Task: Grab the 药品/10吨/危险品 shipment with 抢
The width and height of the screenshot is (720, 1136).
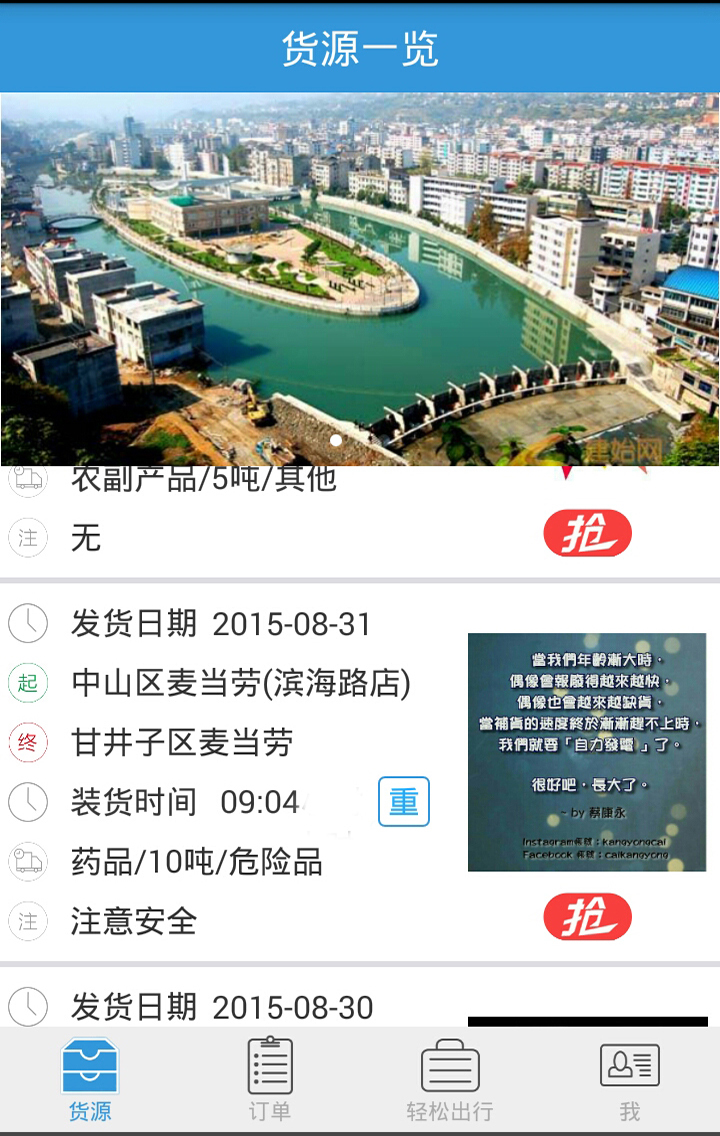Action: (587, 917)
